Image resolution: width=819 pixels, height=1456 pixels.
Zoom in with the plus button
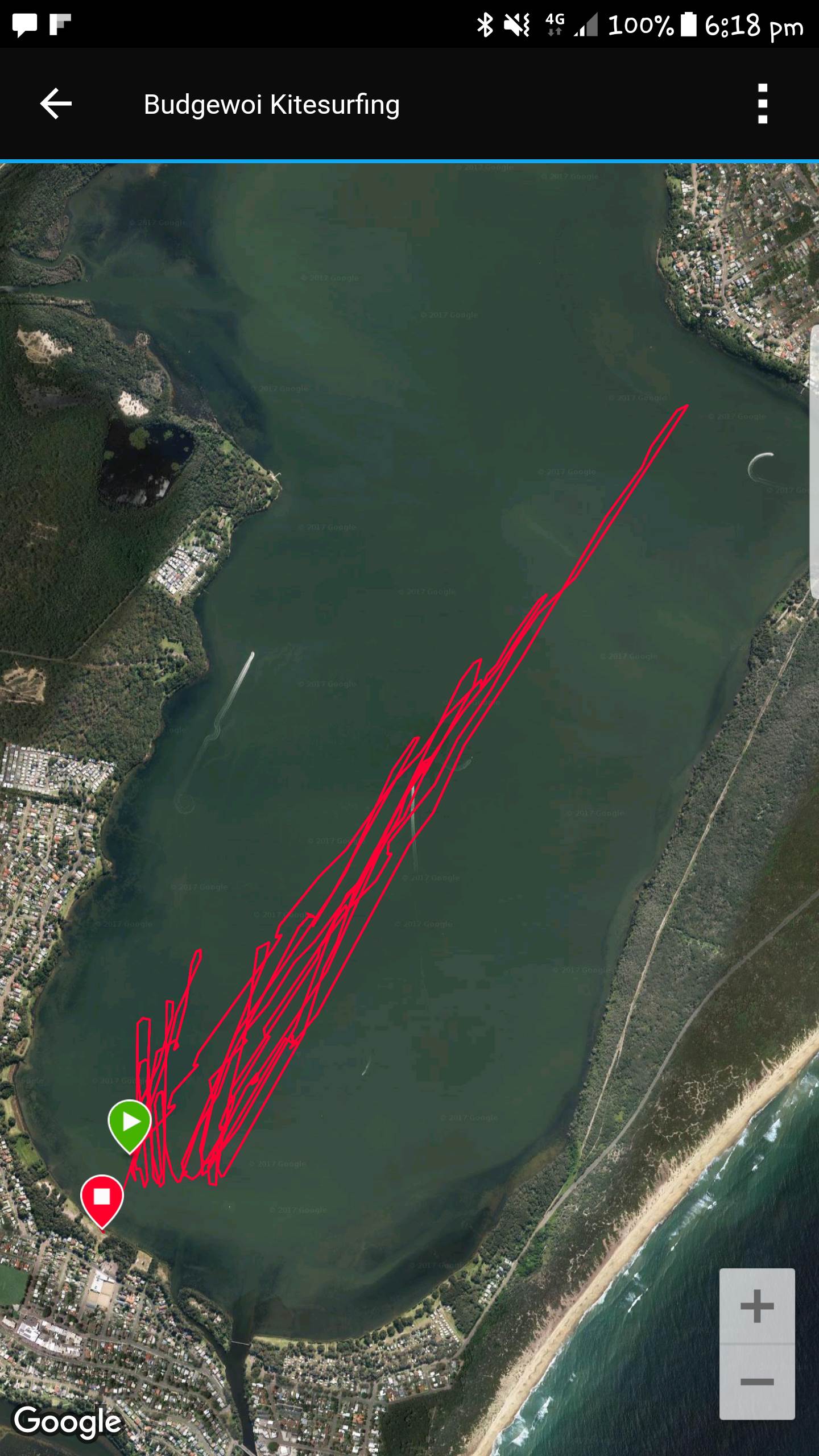(756, 1306)
